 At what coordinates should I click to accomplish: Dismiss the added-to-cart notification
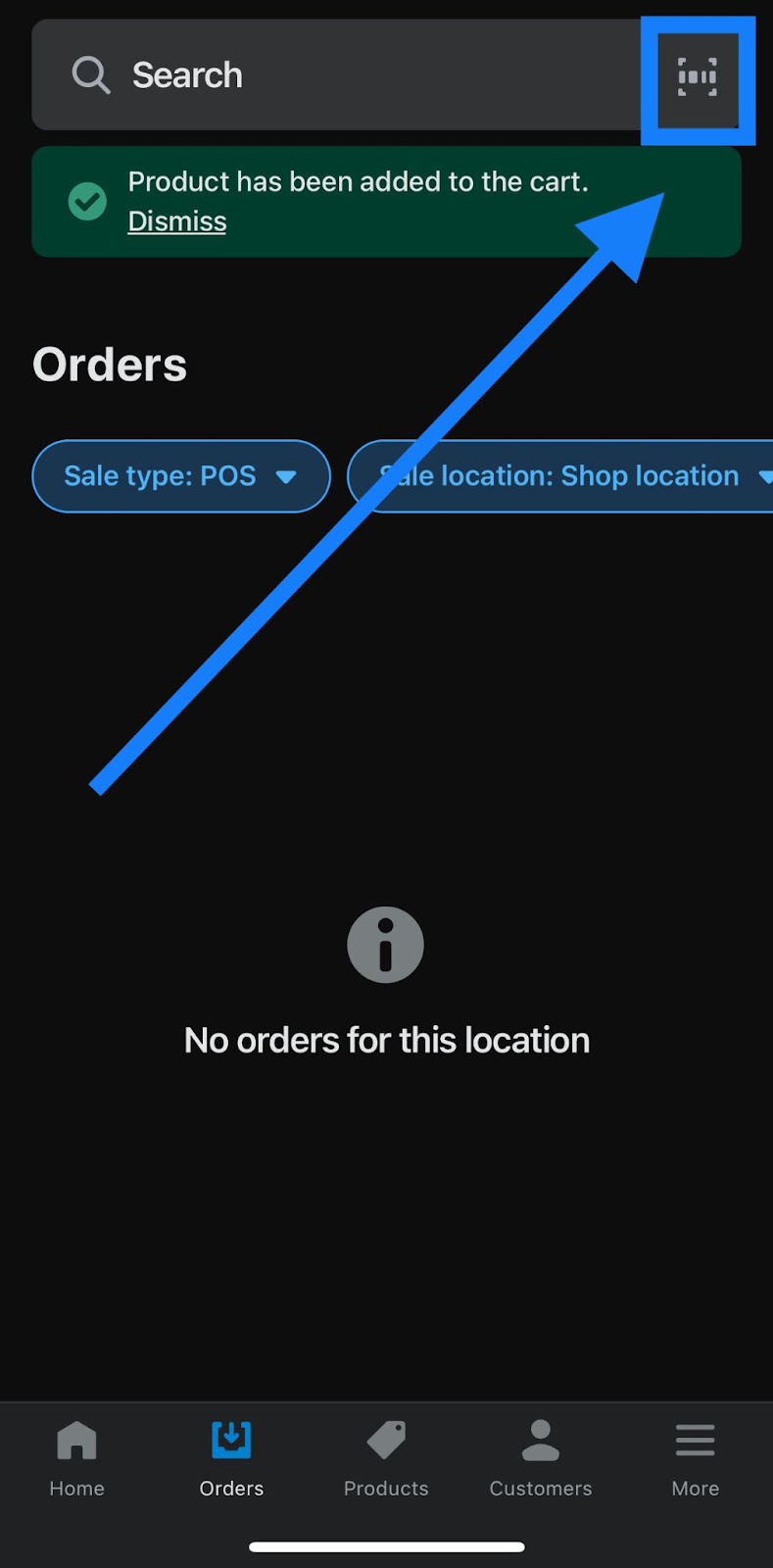[x=177, y=221]
